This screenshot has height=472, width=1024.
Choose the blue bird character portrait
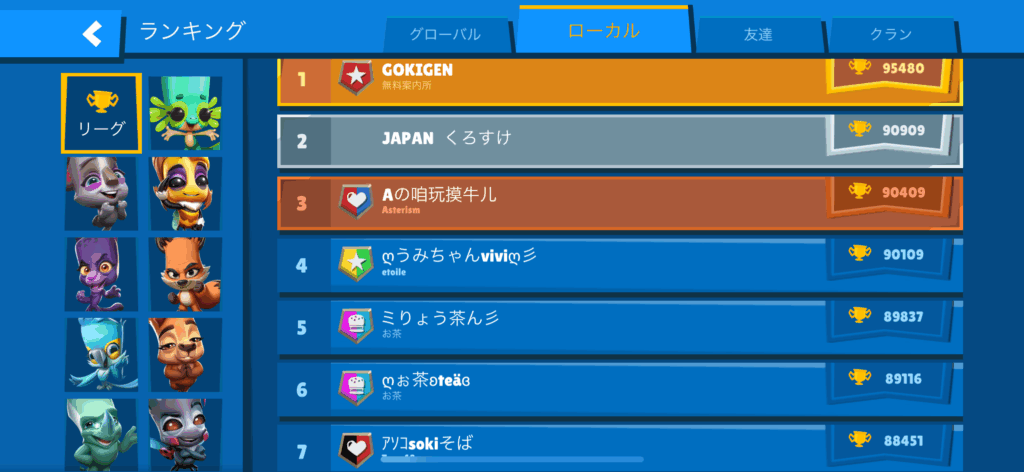[101, 354]
